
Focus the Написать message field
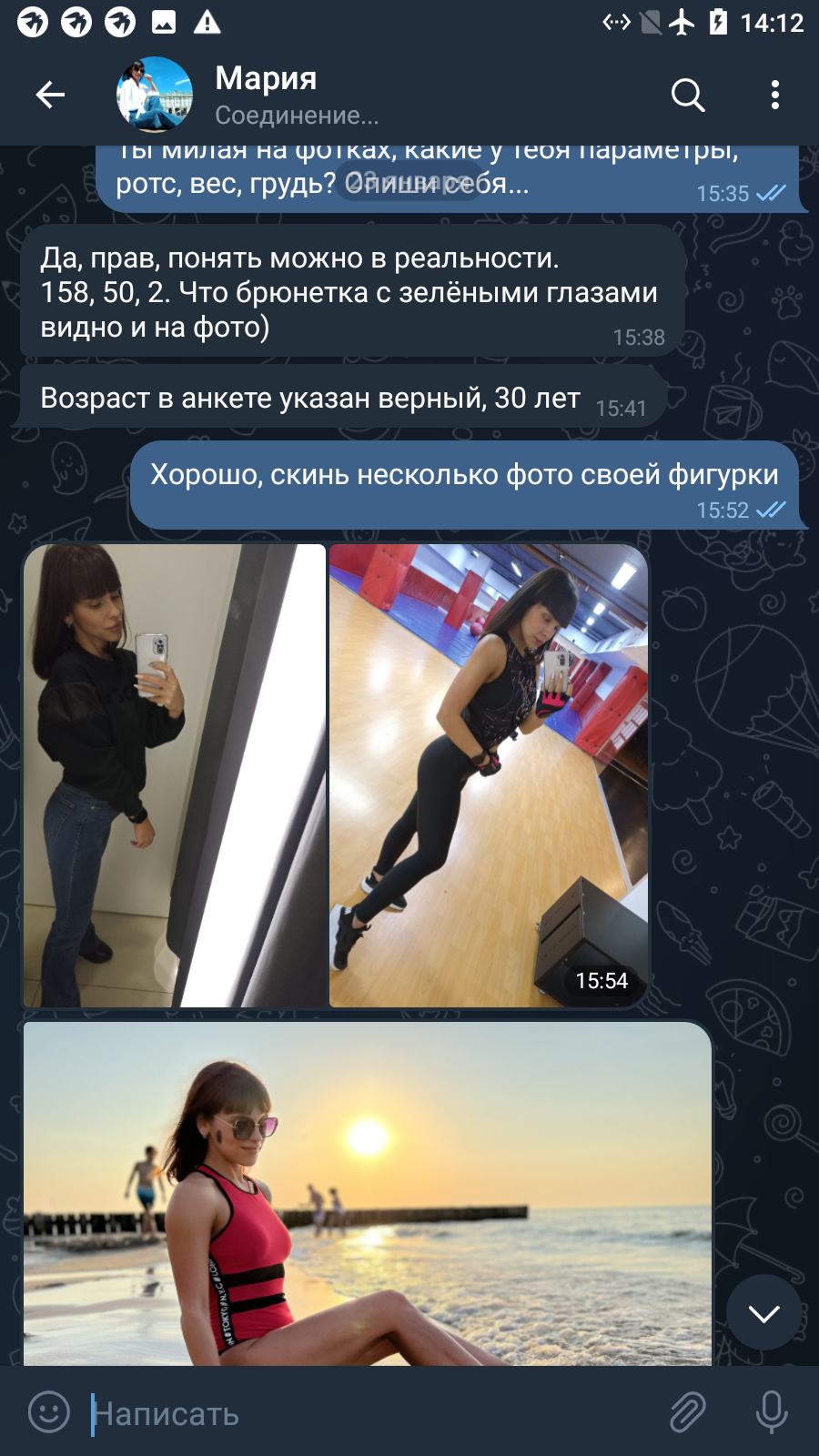coord(373,1413)
